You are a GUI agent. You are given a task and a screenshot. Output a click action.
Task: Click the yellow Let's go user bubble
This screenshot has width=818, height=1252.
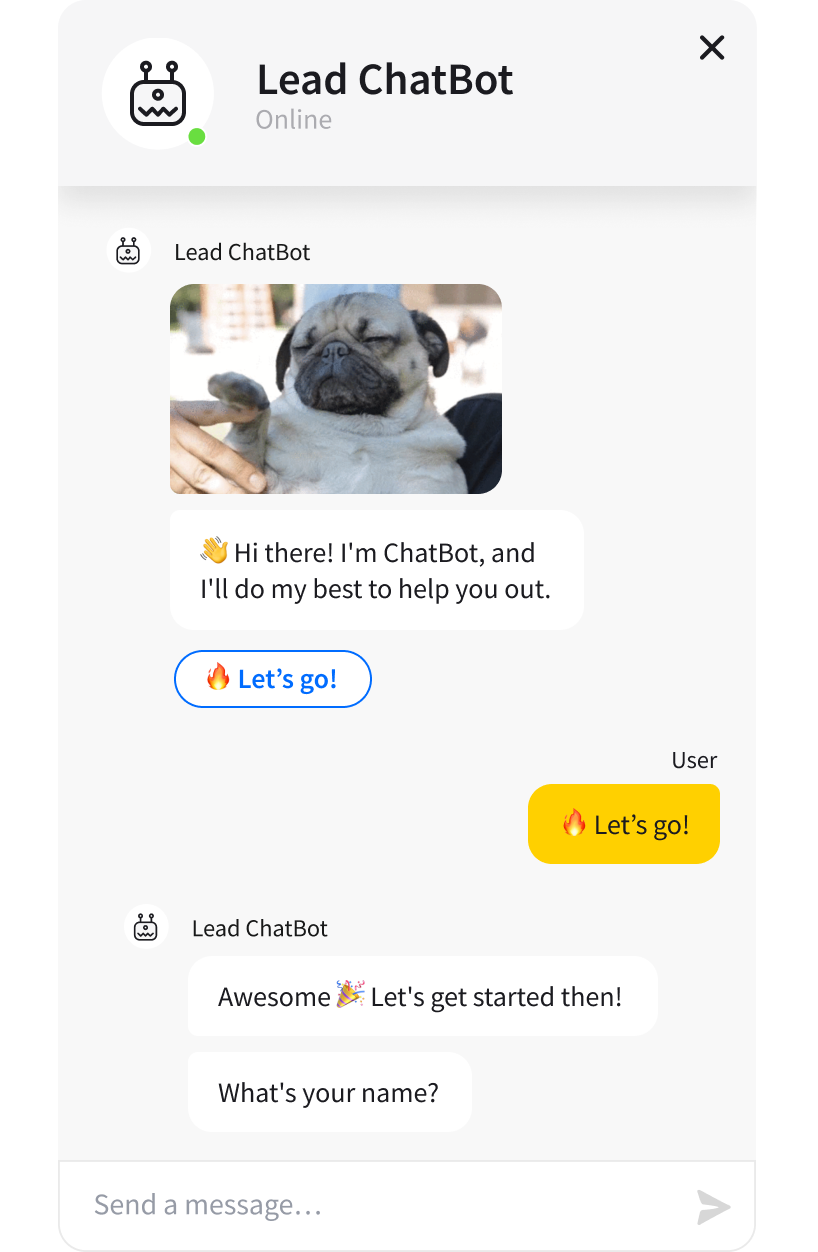pyautogui.click(x=624, y=823)
